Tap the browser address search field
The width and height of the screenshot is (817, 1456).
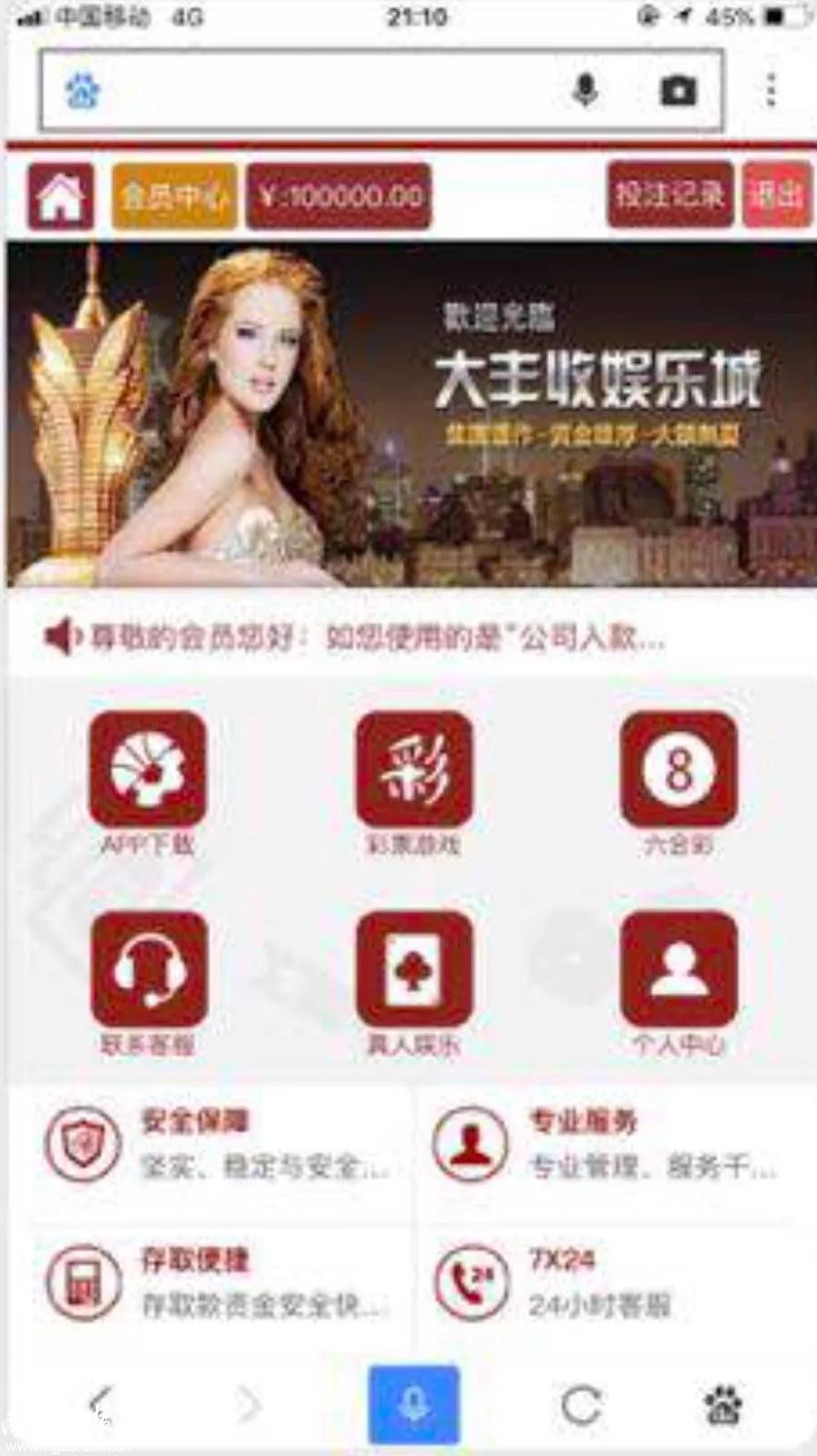327,91
